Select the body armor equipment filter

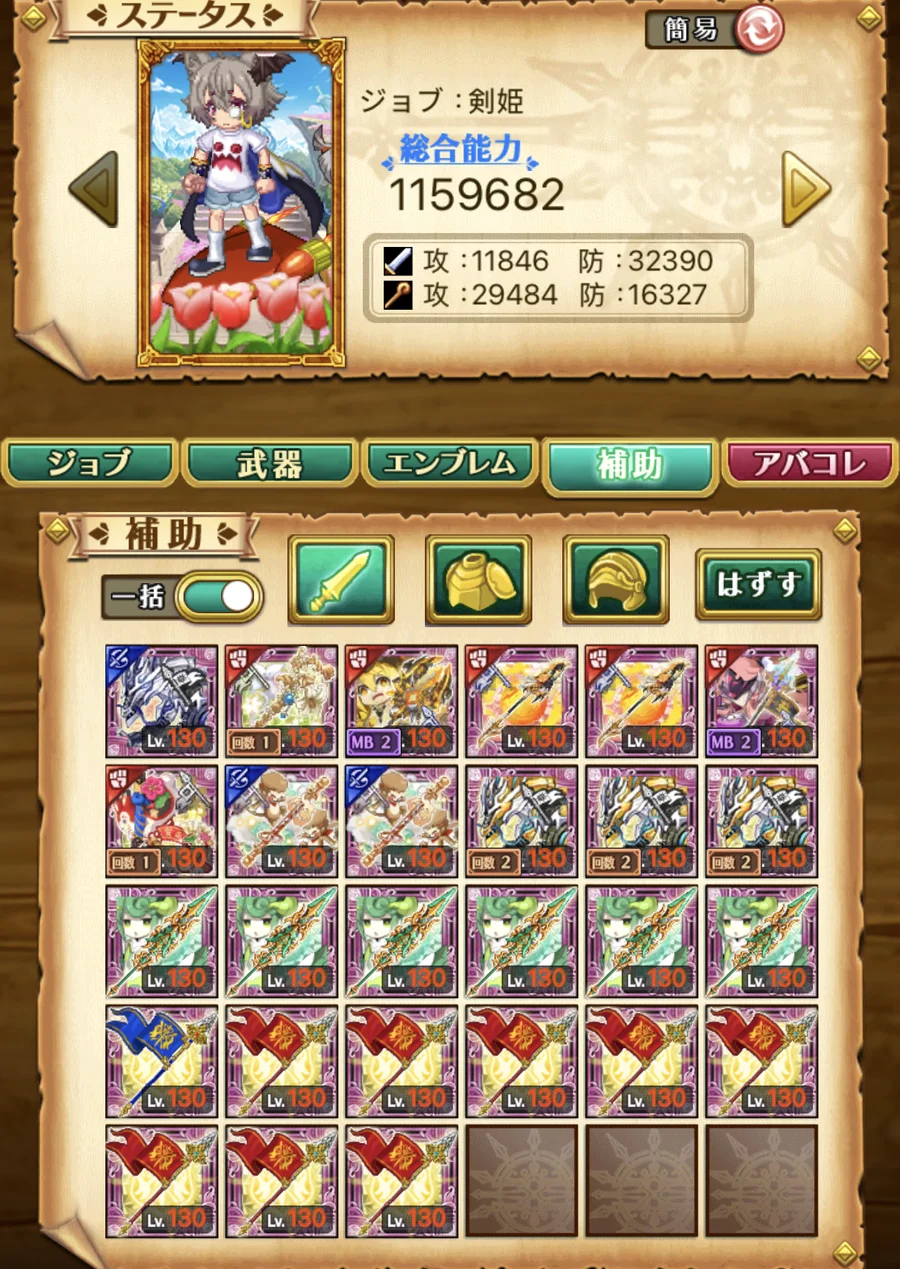coord(478,580)
